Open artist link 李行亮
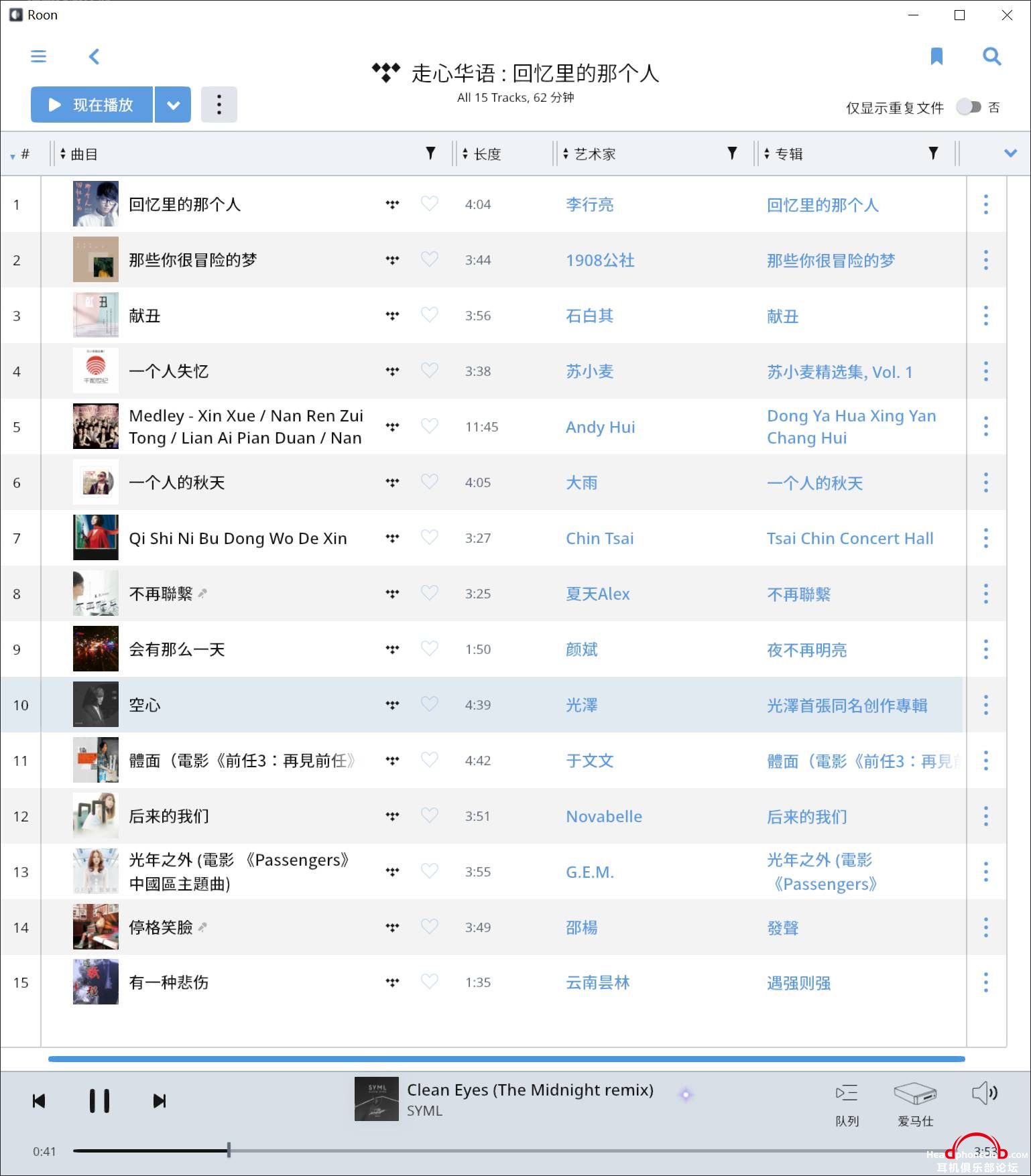Image resolution: width=1031 pixels, height=1176 pixels. [589, 204]
